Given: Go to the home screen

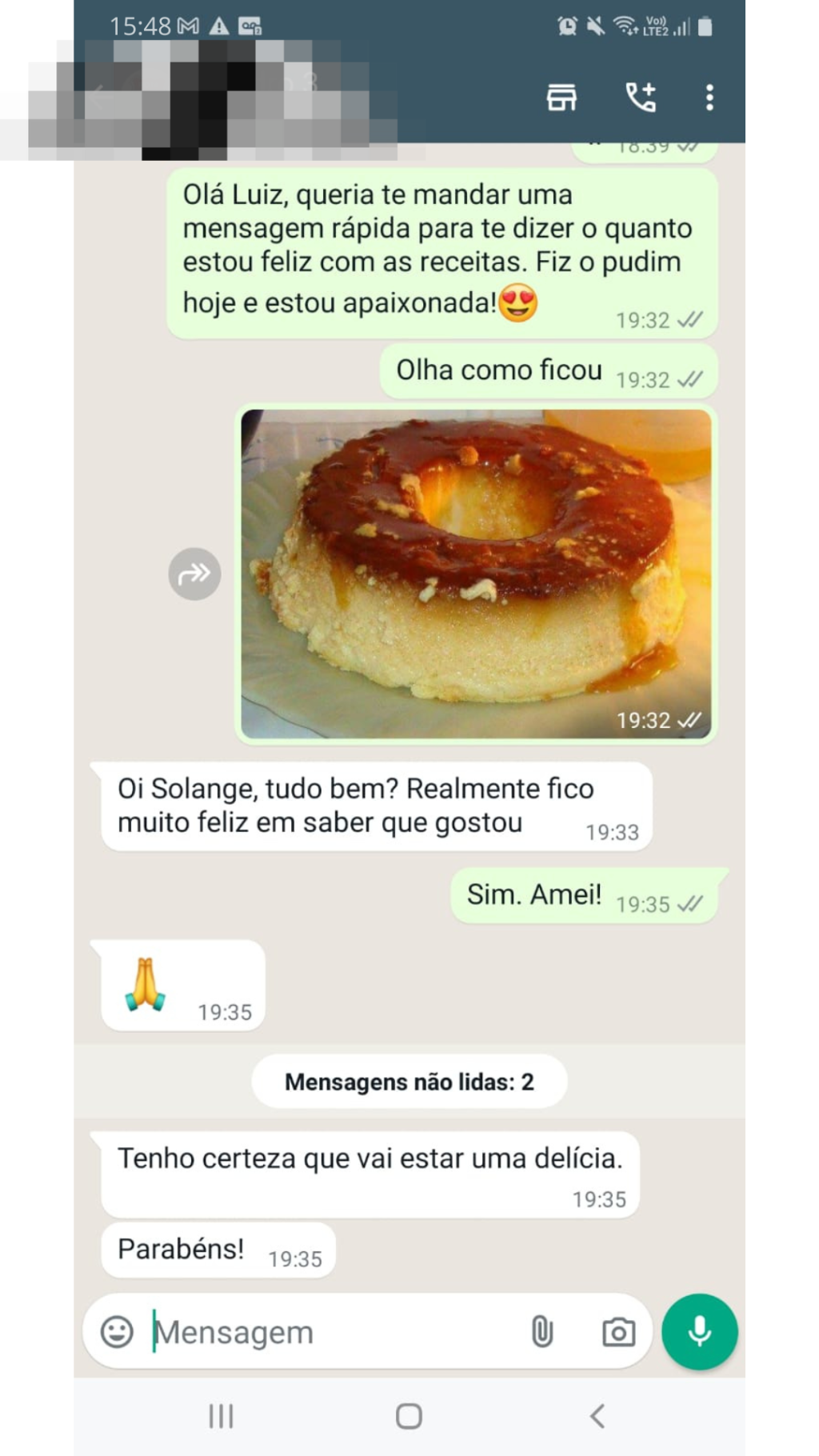Looking at the screenshot, I should click(x=409, y=1416).
